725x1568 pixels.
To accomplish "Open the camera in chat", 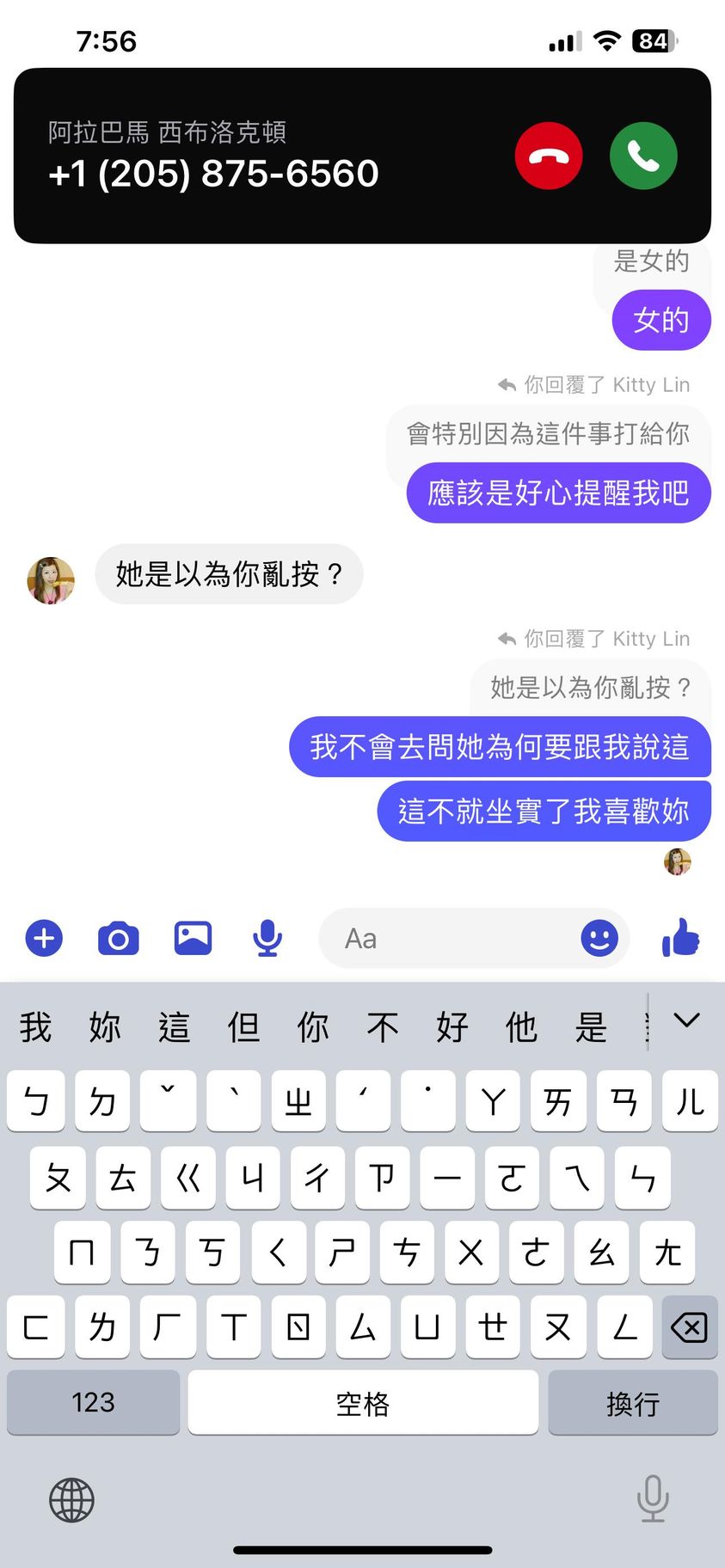I will tap(119, 938).
